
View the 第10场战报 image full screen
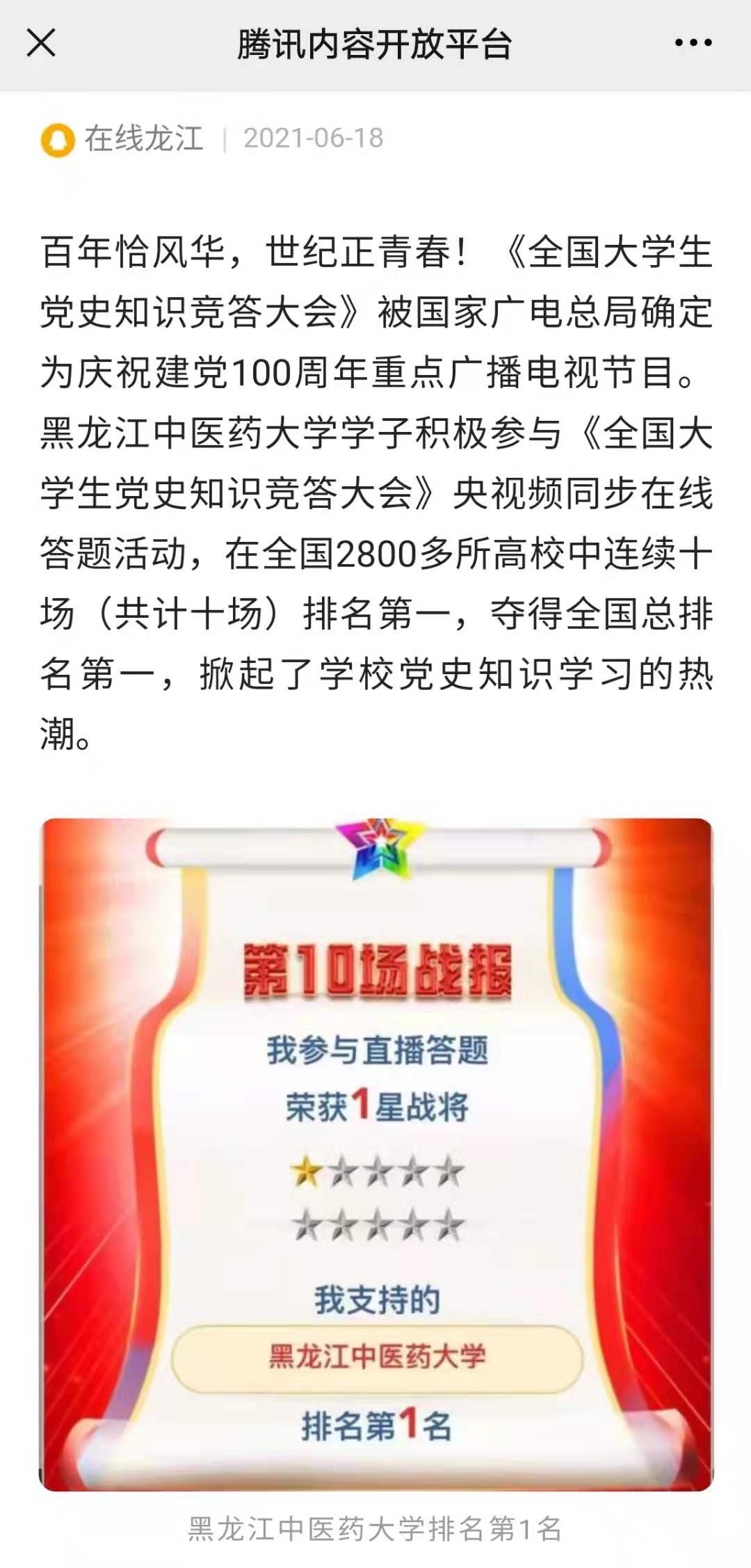pyautogui.click(x=375, y=1155)
